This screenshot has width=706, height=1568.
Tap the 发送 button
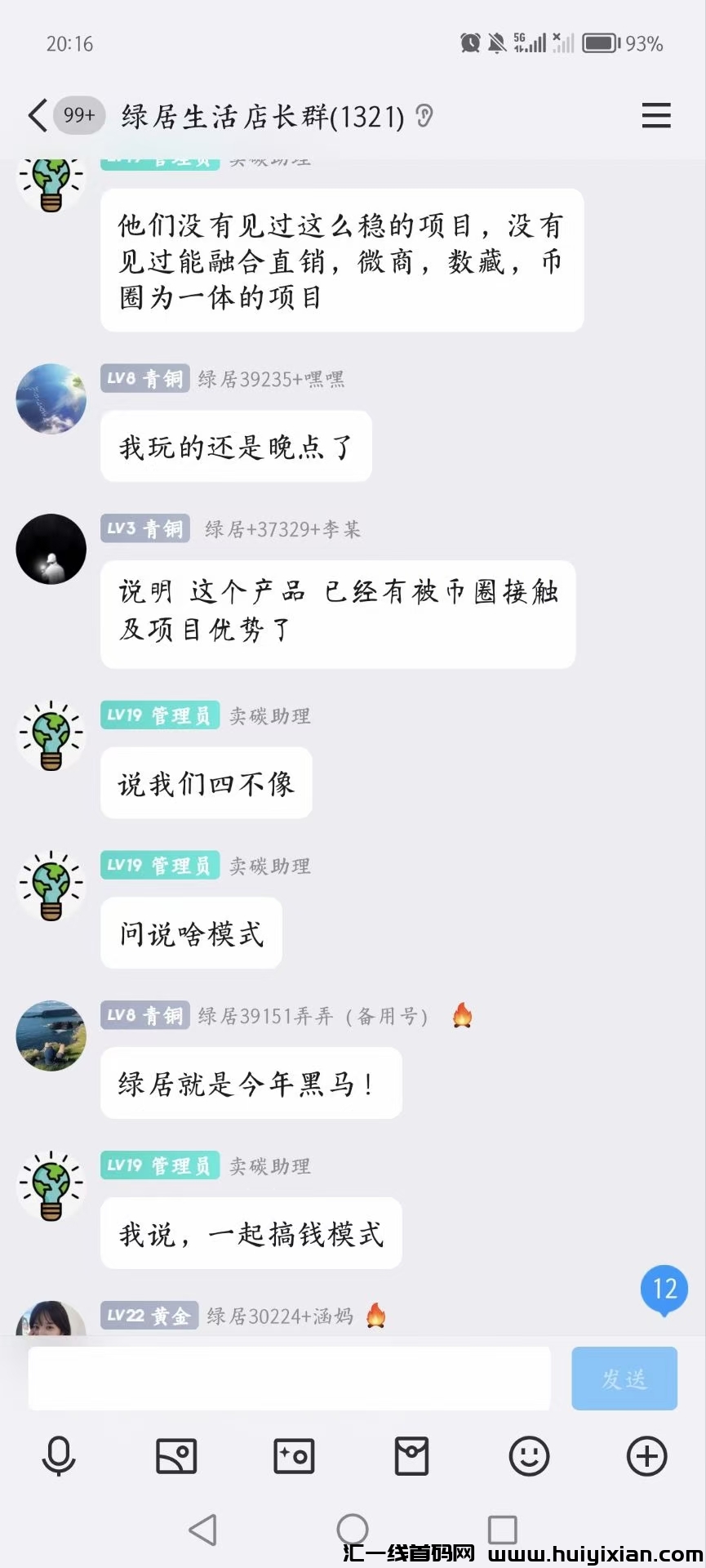(x=624, y=1379)
